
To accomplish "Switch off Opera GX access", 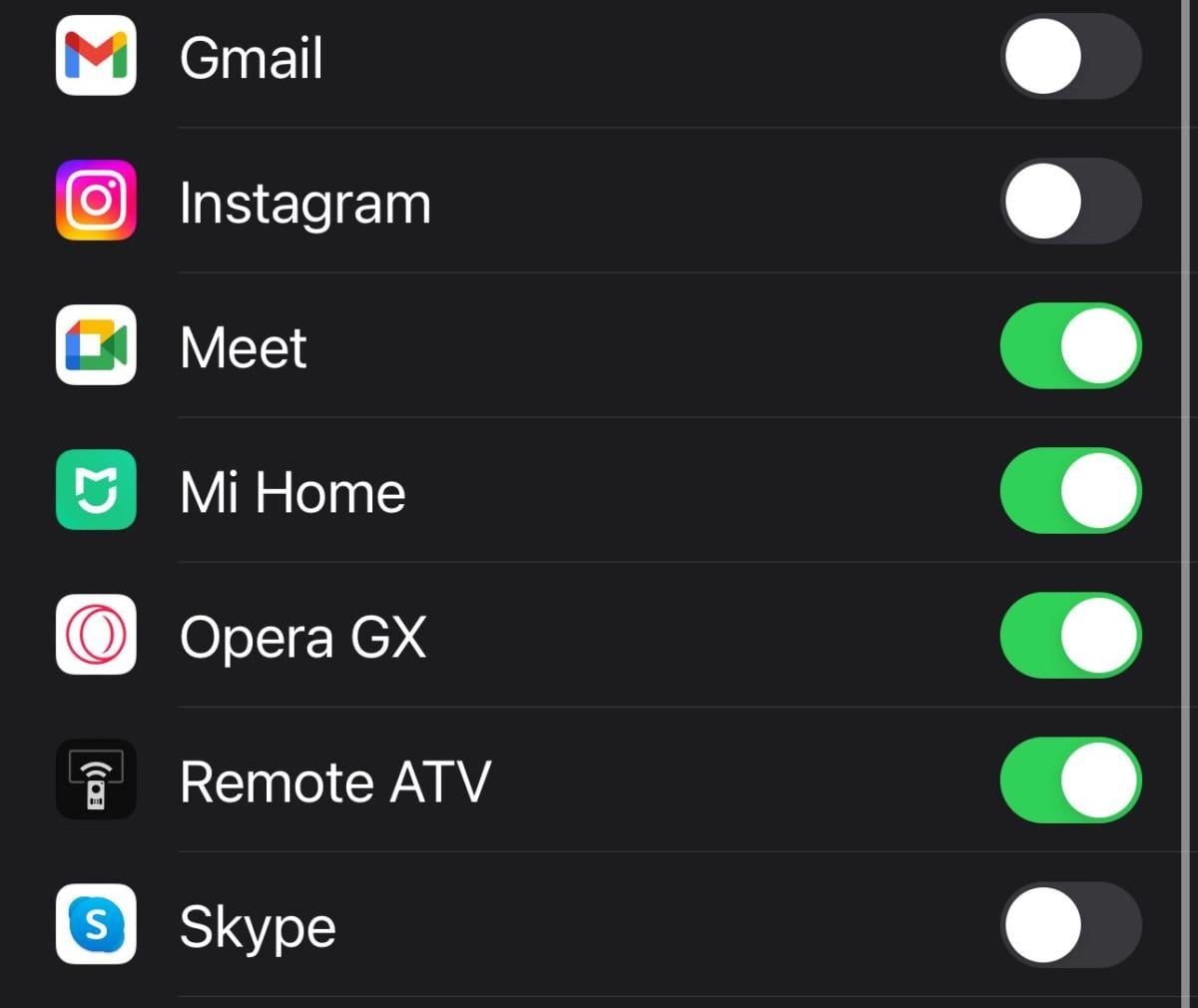I will click(x=1070, y=636).
